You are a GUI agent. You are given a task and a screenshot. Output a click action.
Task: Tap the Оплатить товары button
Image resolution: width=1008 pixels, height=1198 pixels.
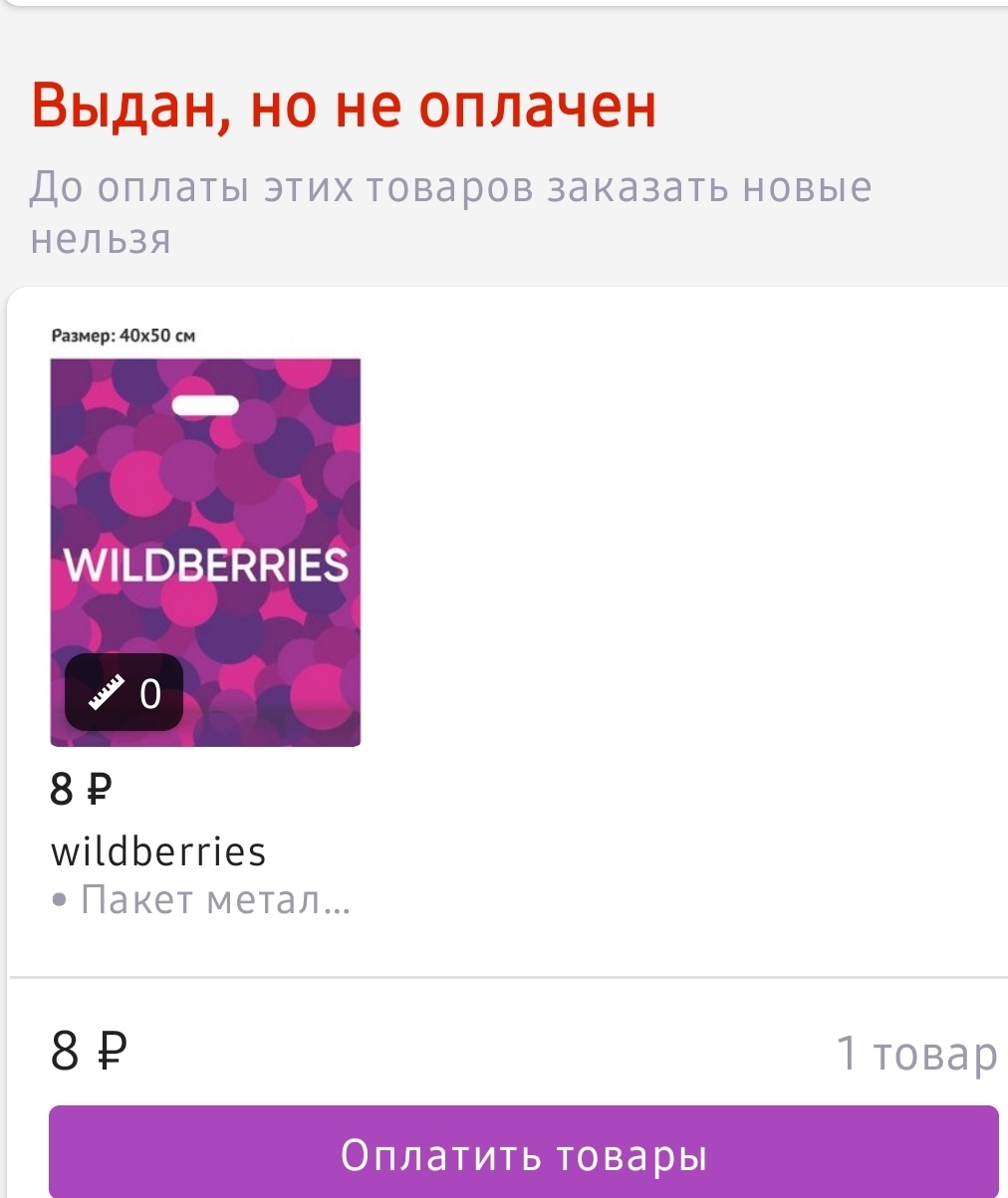tap(523, 1153)
